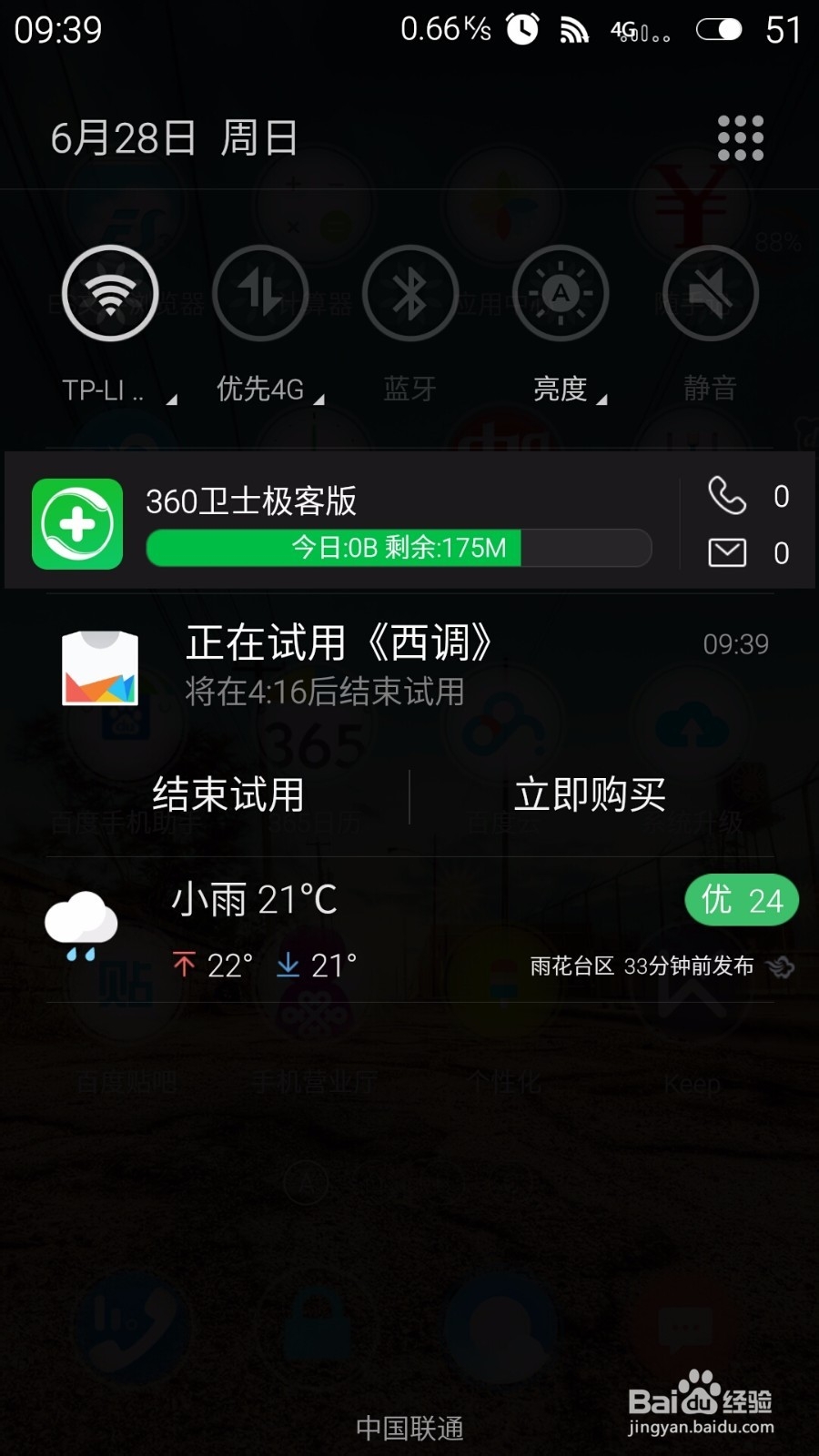
Task: Toggle auto brightness via the 亮度 tile
Action: (561, 292)
